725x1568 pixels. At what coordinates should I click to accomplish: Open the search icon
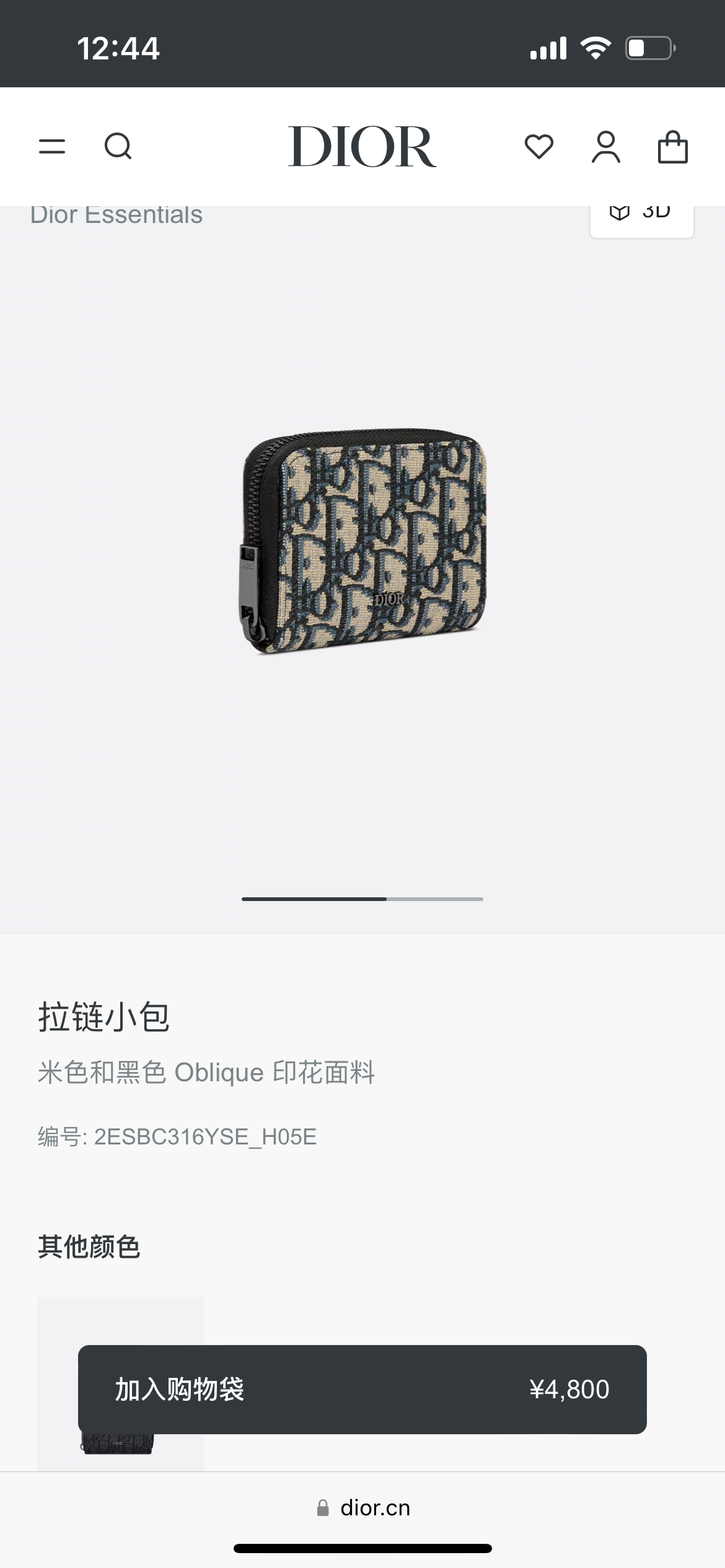tap(118, 147)
